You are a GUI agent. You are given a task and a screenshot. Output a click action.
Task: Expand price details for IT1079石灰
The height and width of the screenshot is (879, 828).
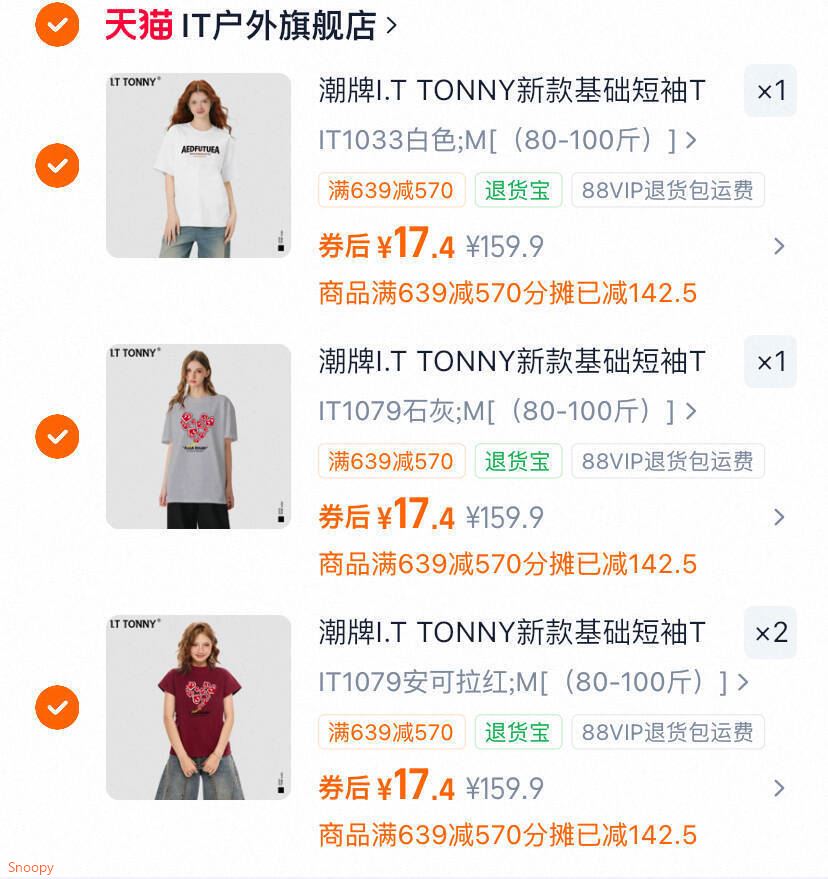click(x=779, y=517)
